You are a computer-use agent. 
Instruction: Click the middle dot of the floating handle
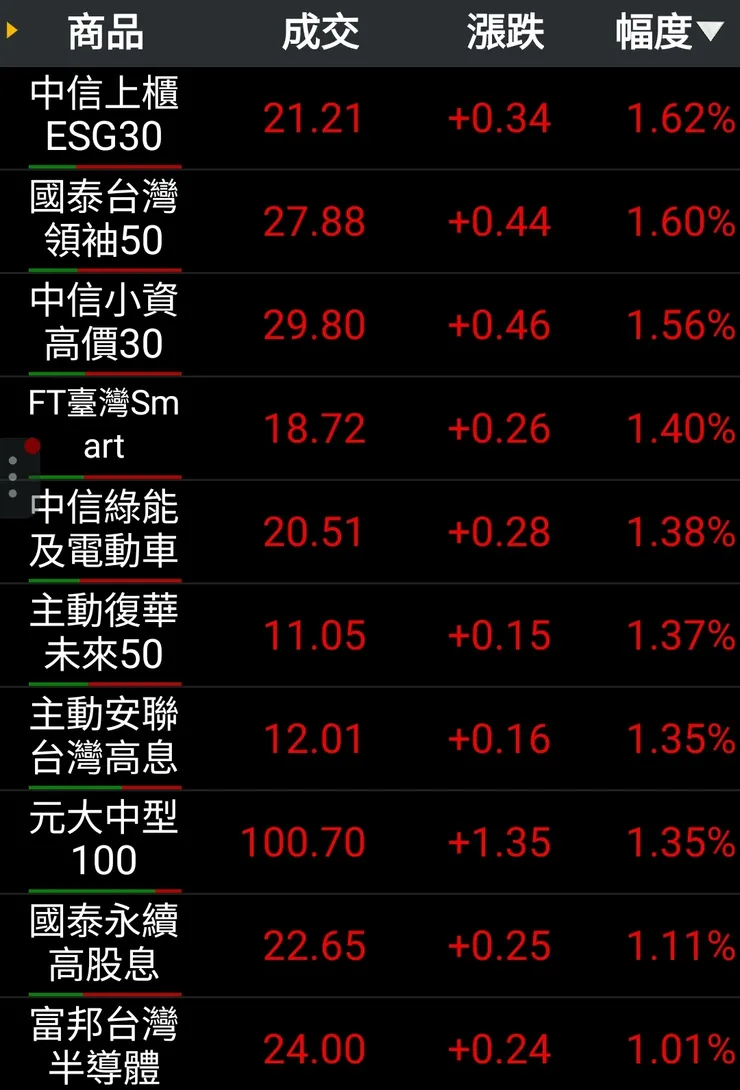(x=14, y=475)
